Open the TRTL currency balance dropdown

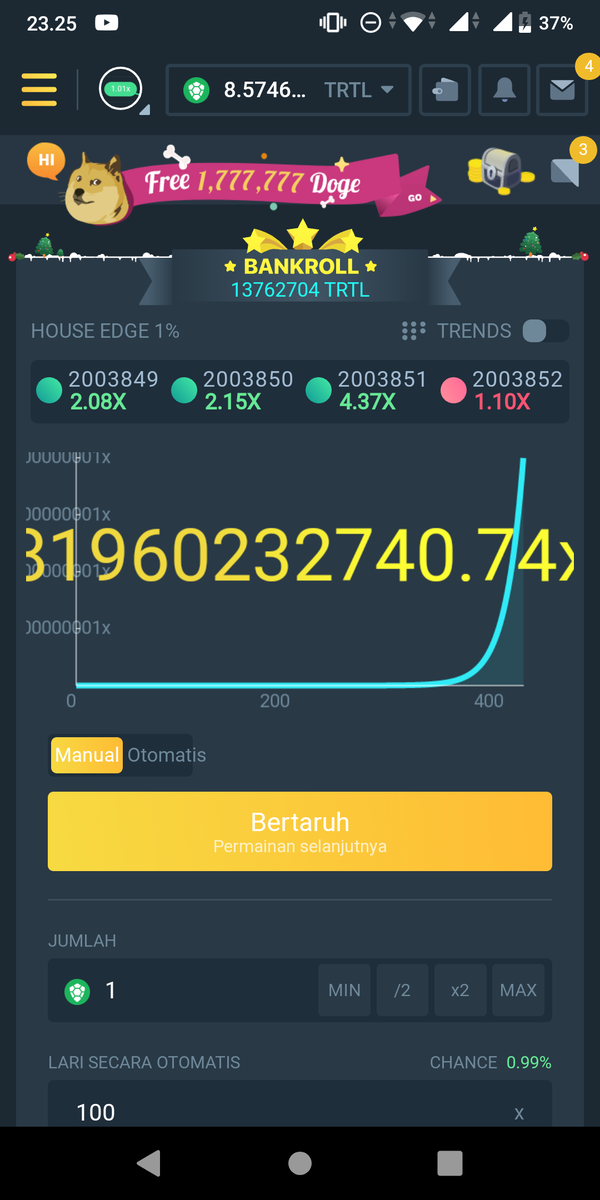click(x=288, y=91)
